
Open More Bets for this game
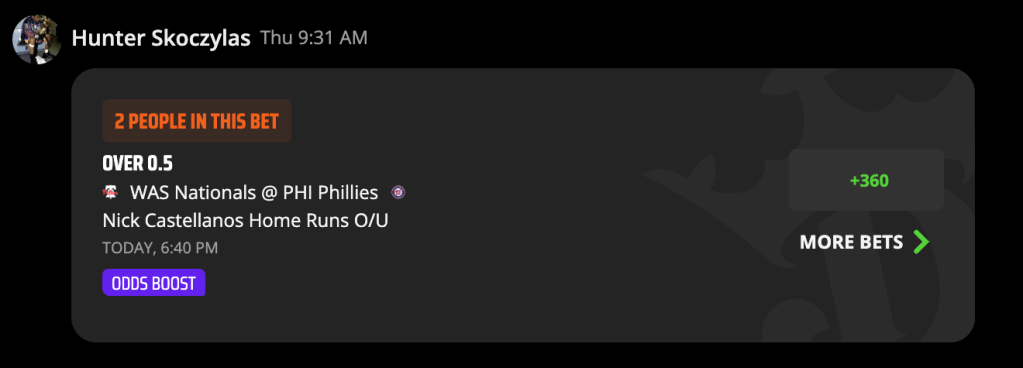click(864, 243)
